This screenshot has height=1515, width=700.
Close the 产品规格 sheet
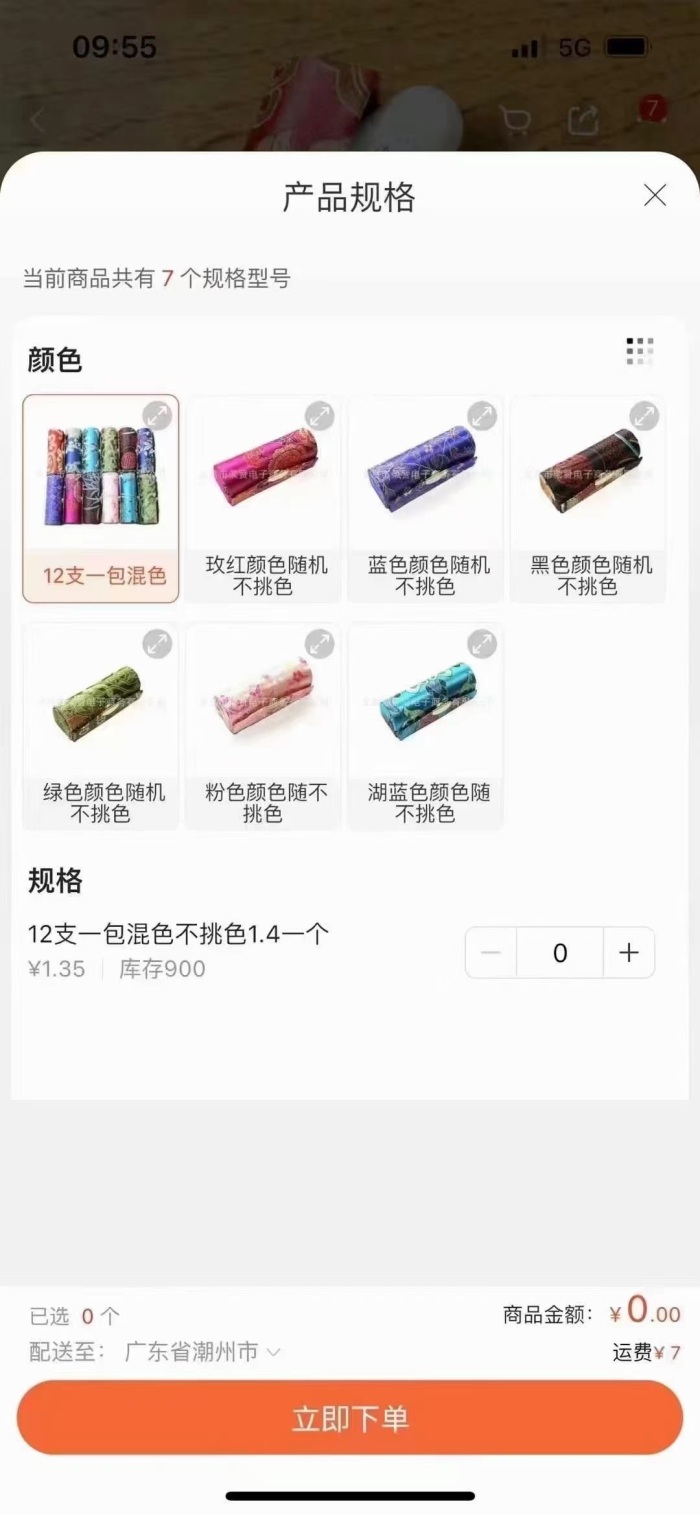point(655,196)
